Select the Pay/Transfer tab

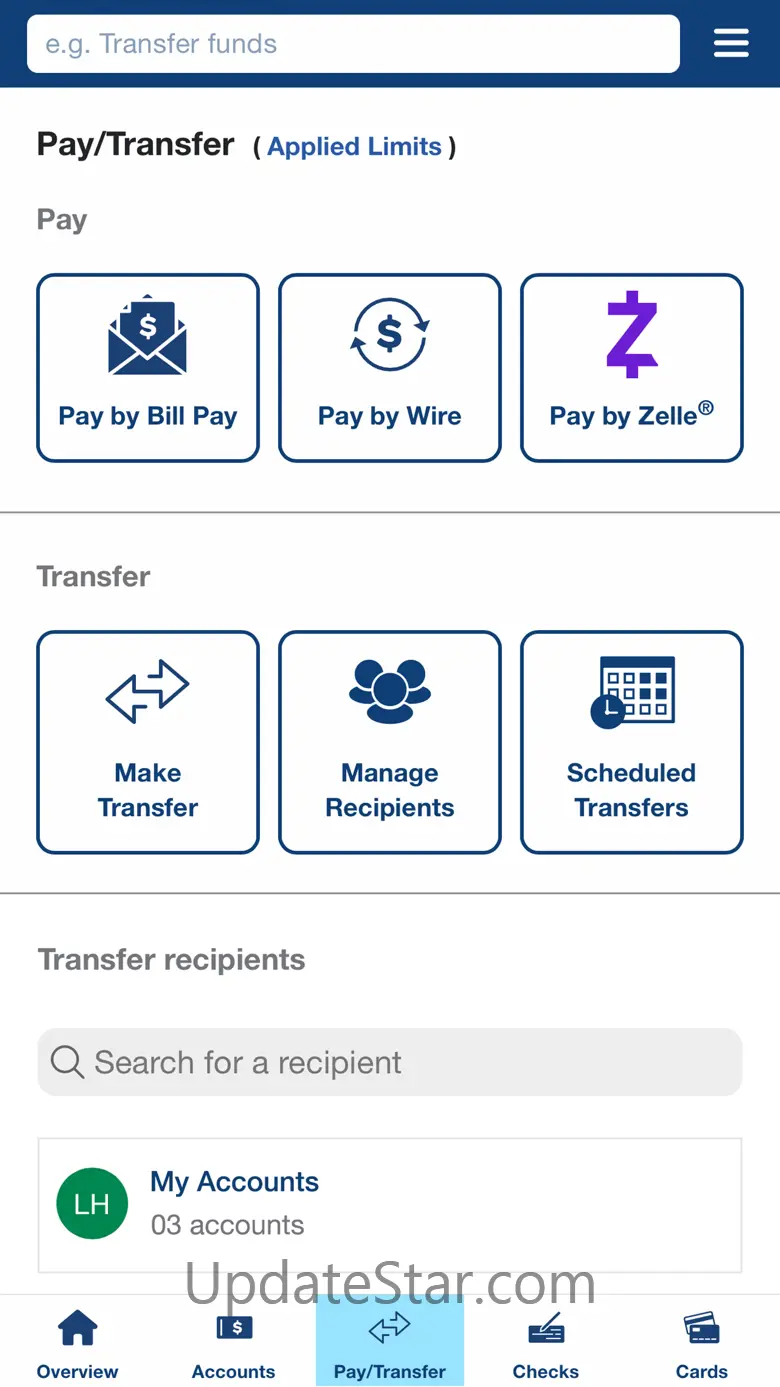tap(390, 1343)
